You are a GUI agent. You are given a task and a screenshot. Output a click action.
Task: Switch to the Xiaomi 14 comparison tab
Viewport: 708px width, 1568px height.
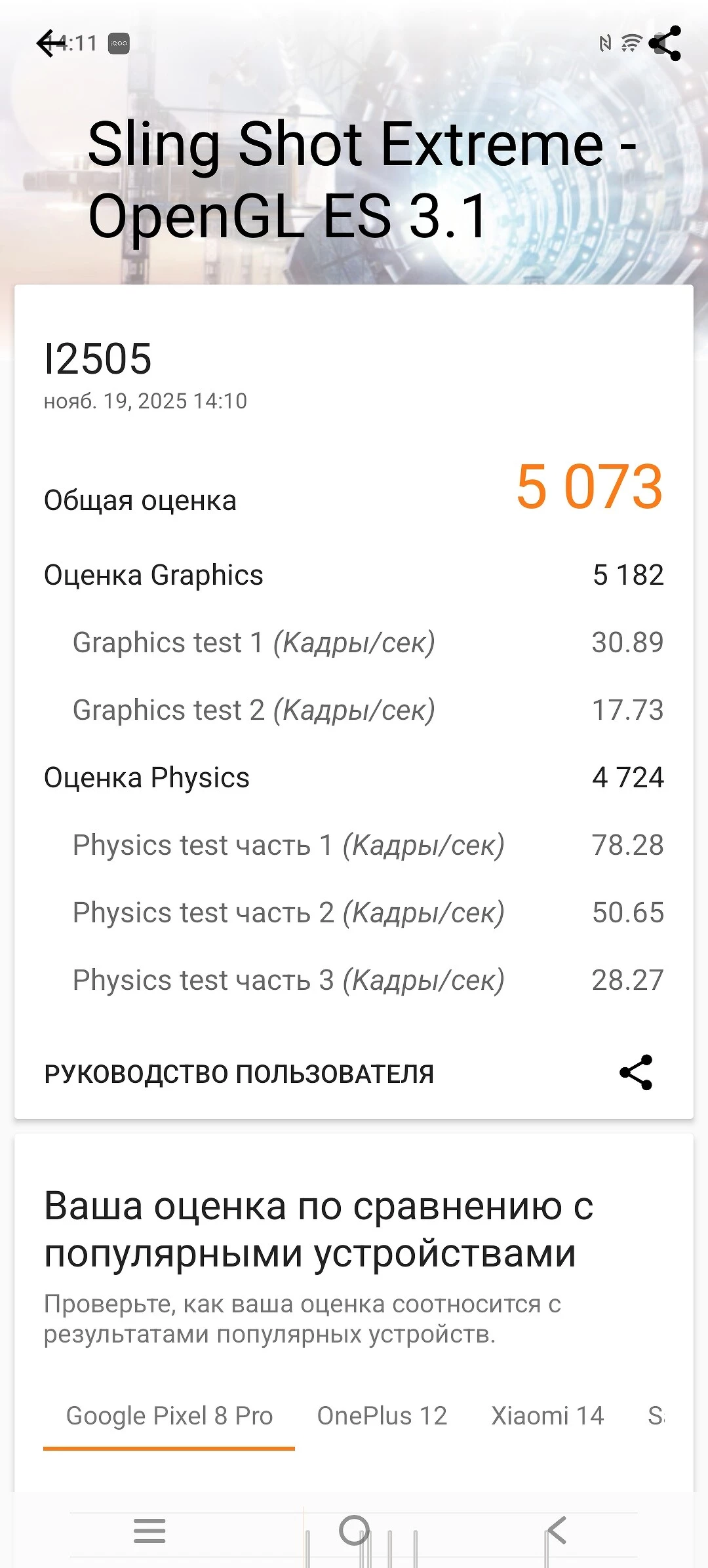click(547, 1416)
